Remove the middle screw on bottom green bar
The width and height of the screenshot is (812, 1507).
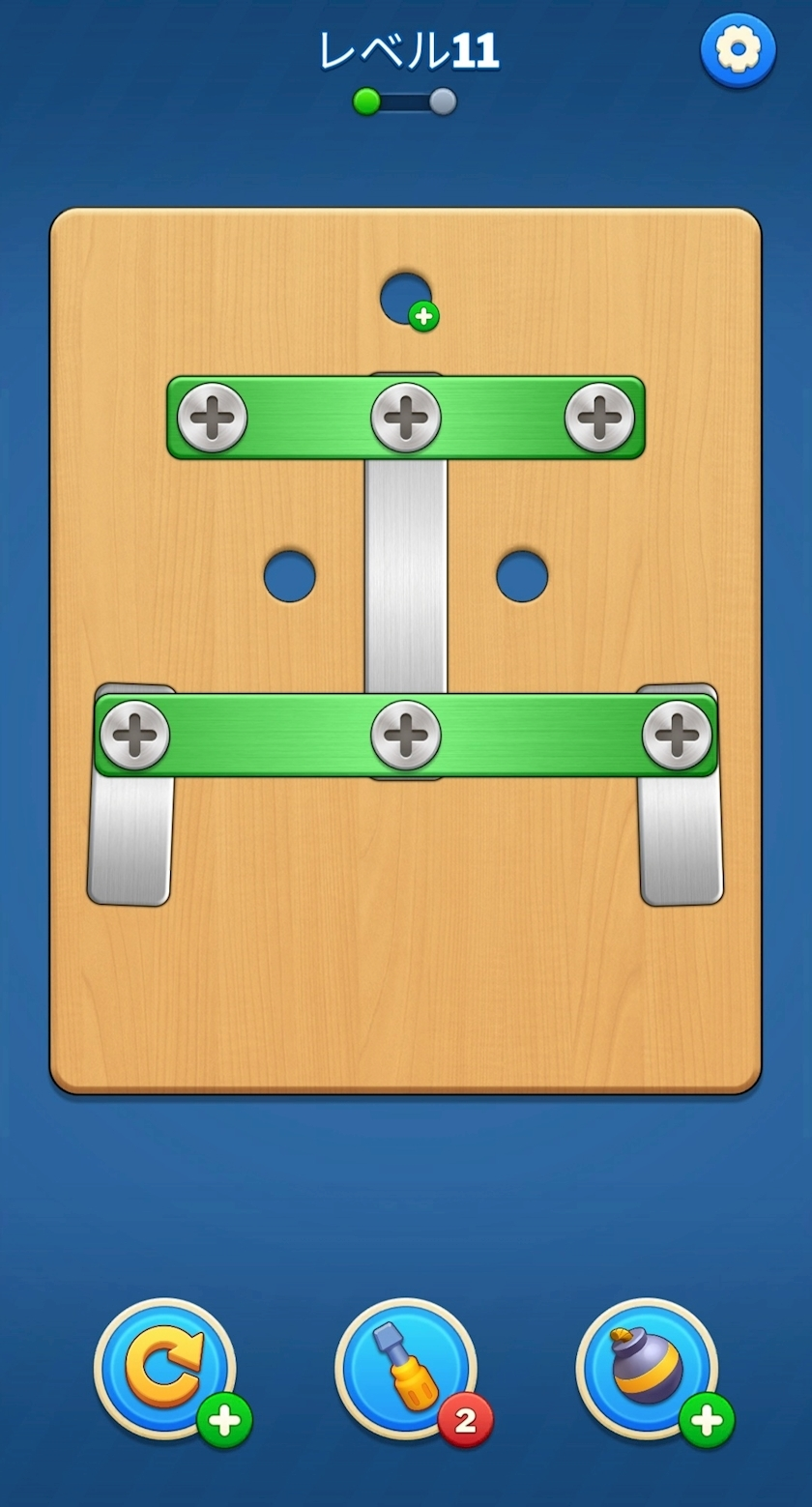pyautogui.click(x=406, y=736)
